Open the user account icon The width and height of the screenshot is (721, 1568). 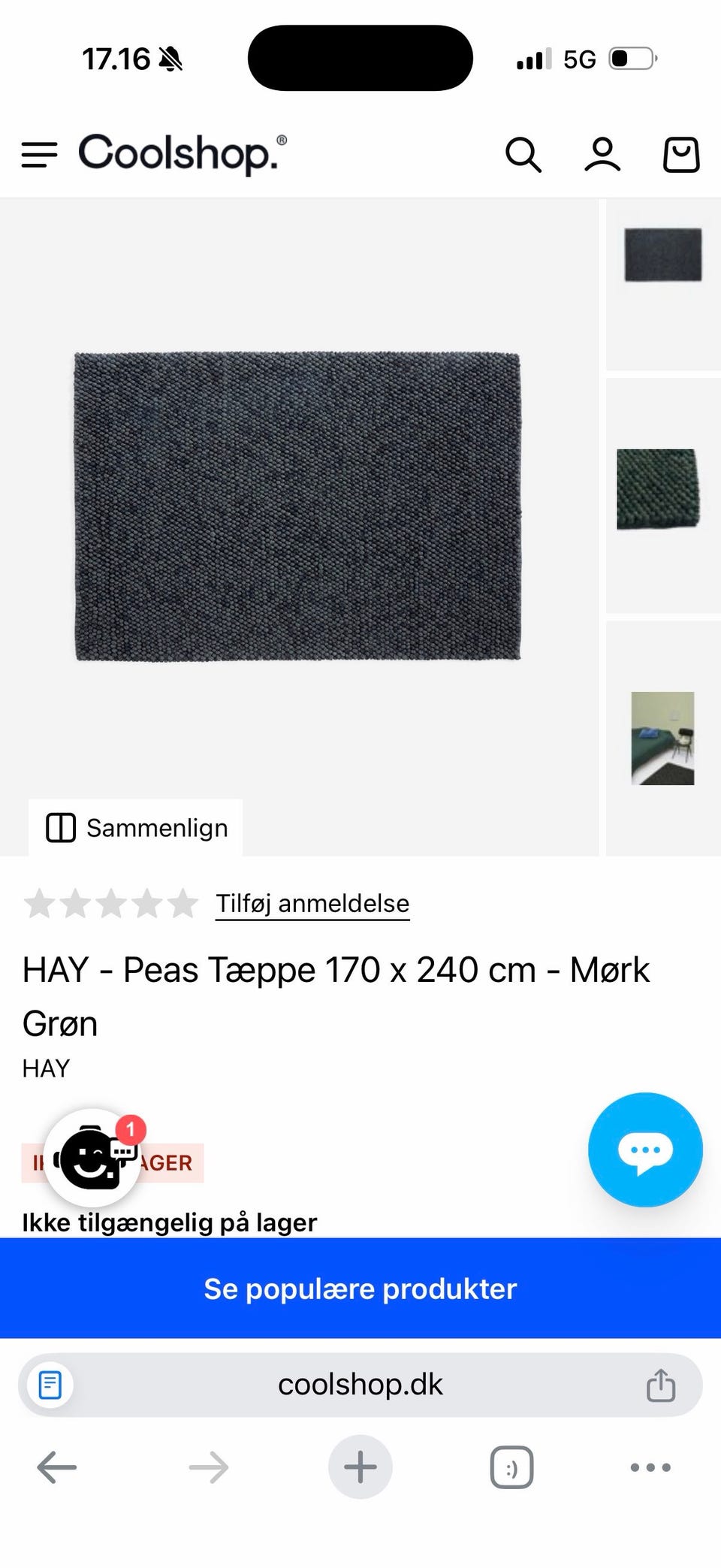click(602, 155)
